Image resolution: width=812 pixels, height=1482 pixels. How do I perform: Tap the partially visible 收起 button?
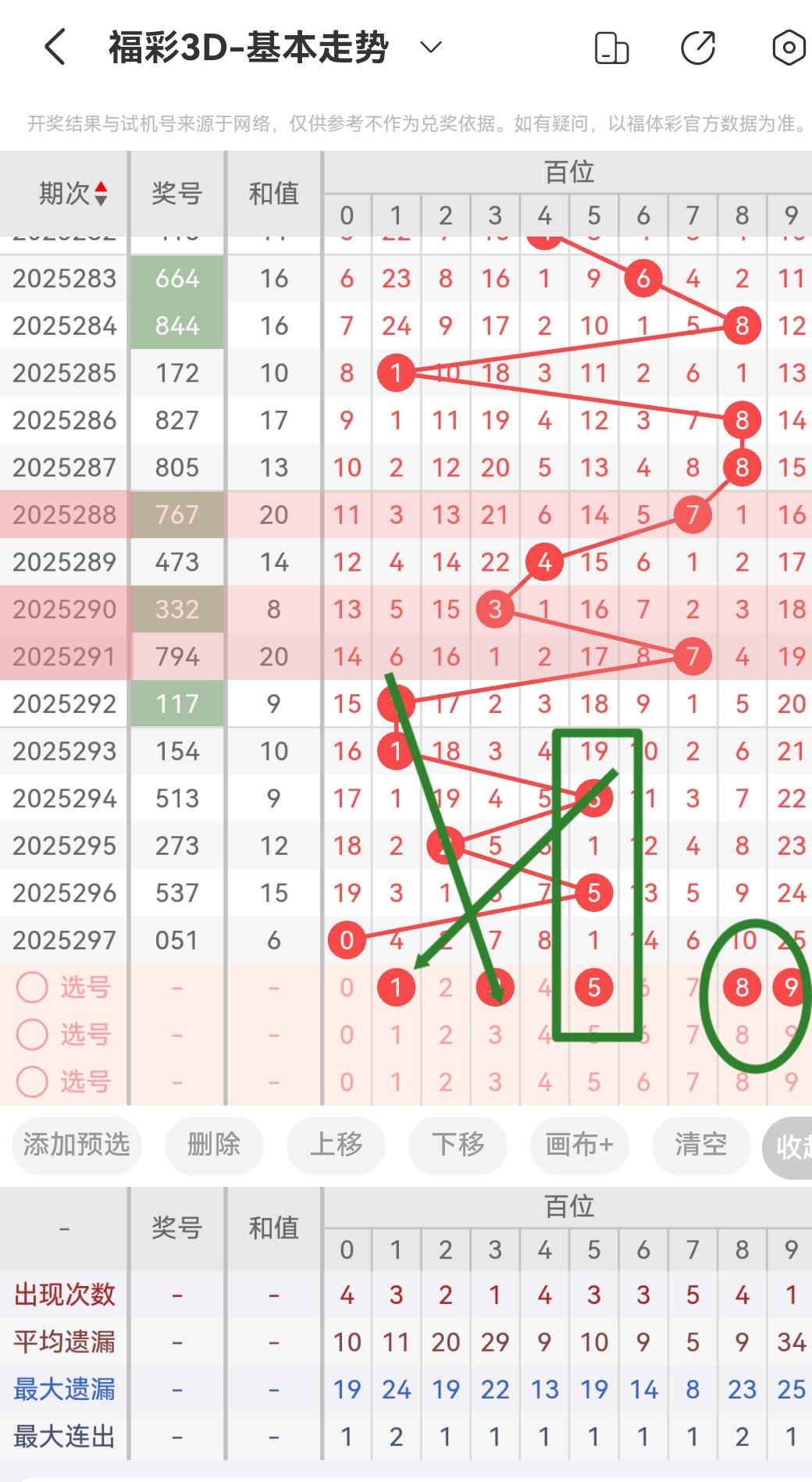[790, 1146]
